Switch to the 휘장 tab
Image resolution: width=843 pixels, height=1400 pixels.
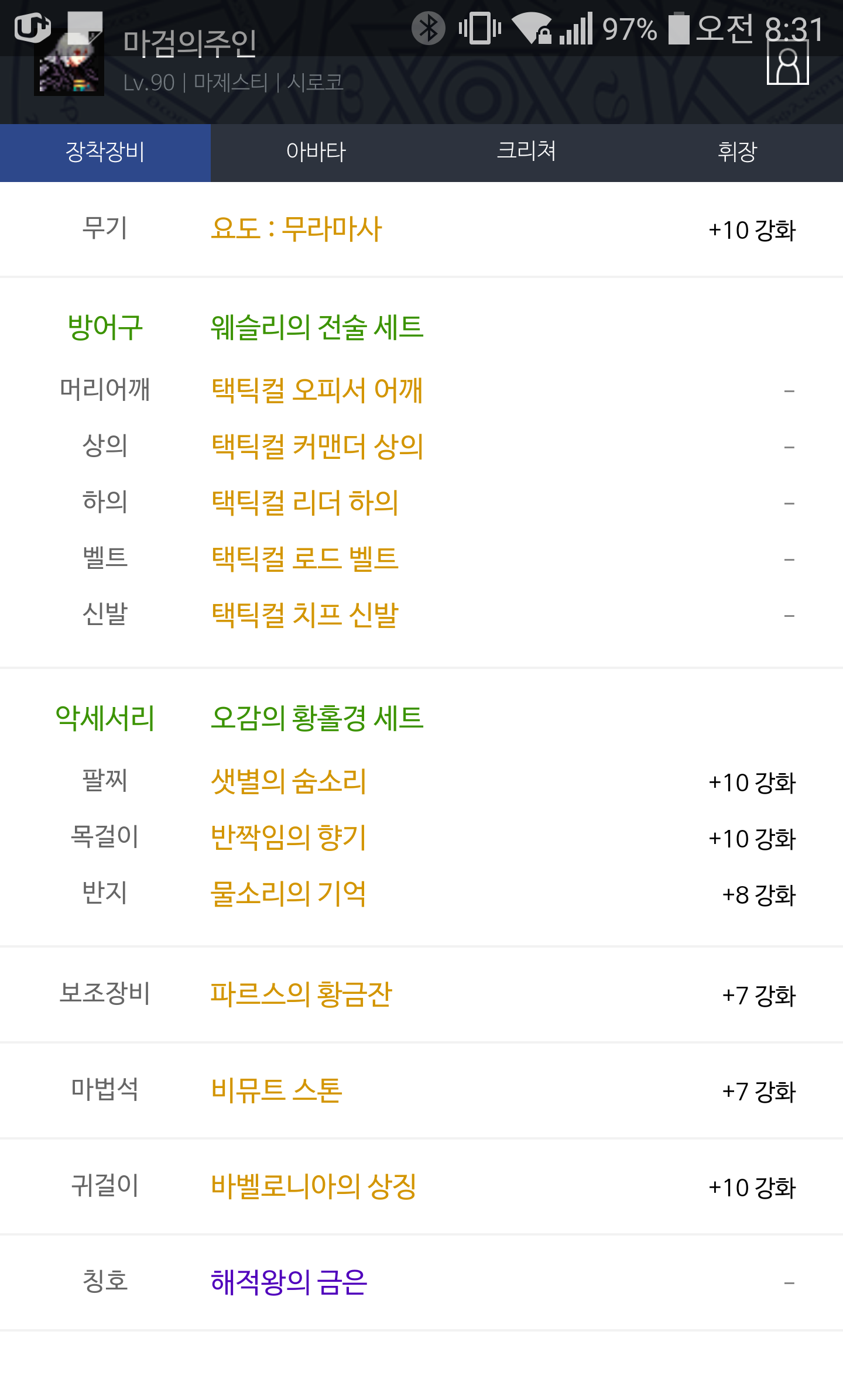pyautogui.click(x=738, y=152)
